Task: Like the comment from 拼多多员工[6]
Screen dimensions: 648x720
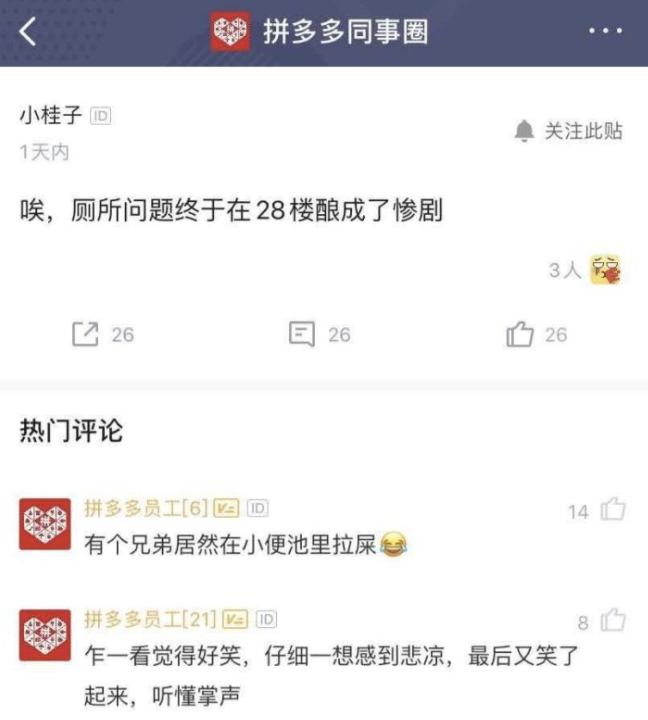Action: tap(612, 511)
